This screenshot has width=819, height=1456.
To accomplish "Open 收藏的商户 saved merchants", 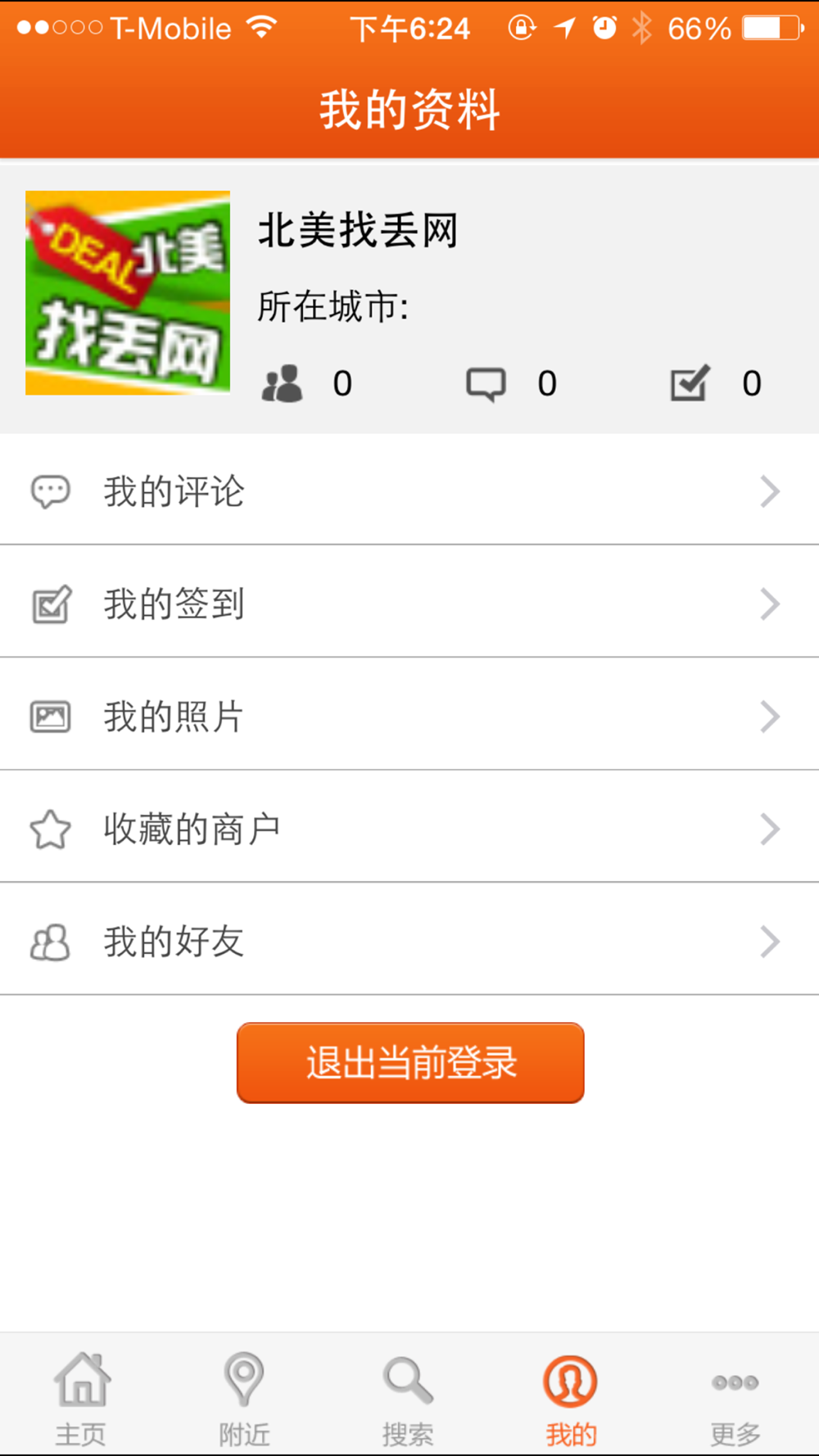I will (x=409, y=827).
